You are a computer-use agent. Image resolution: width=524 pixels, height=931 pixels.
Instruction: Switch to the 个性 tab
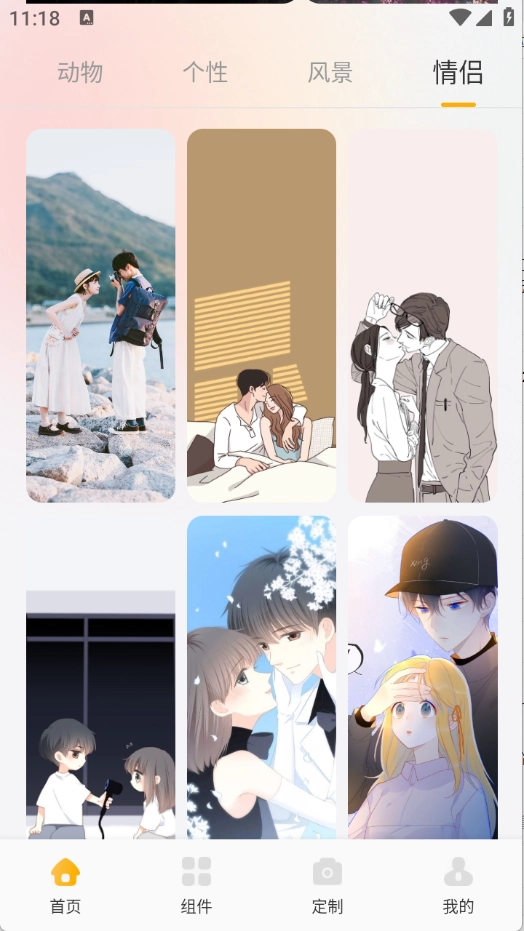tap(205, 72)
